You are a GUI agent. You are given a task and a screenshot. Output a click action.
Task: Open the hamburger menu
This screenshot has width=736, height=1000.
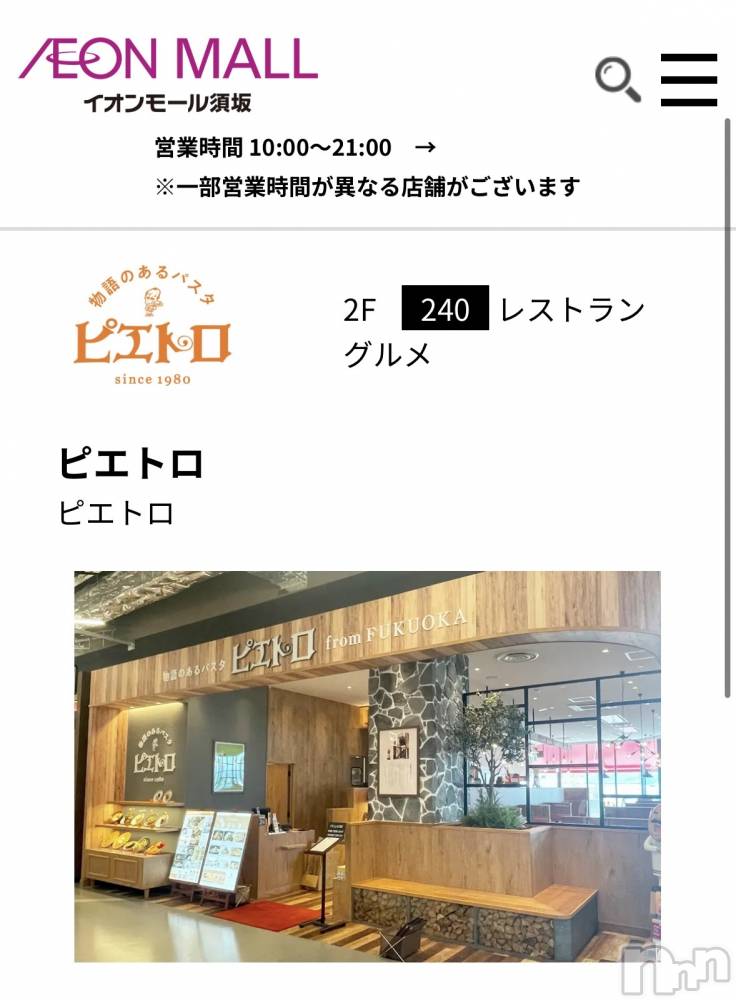click(689, 79)
